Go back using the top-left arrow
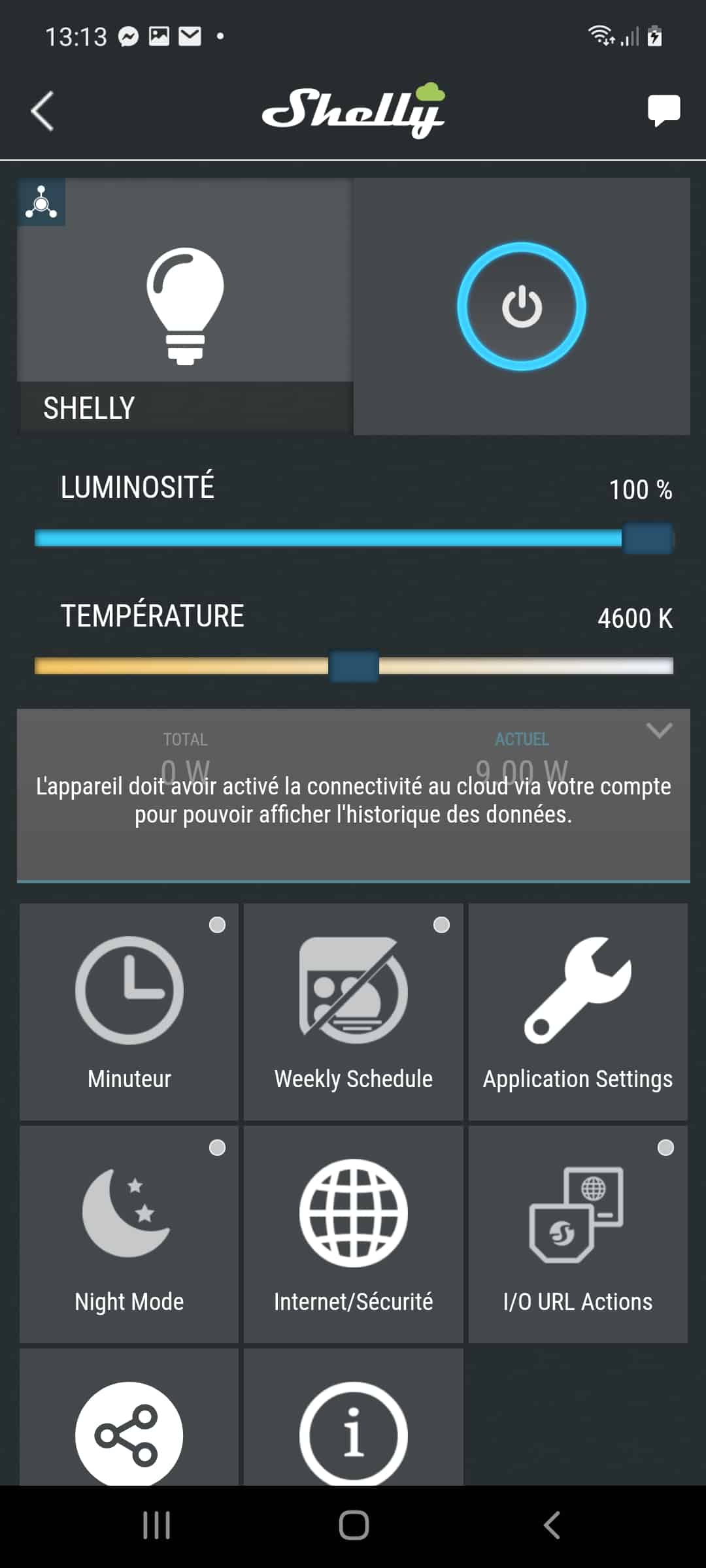The height and width of the screenshot is (1568, 706). pyautogui.click(x=42, y=111)
